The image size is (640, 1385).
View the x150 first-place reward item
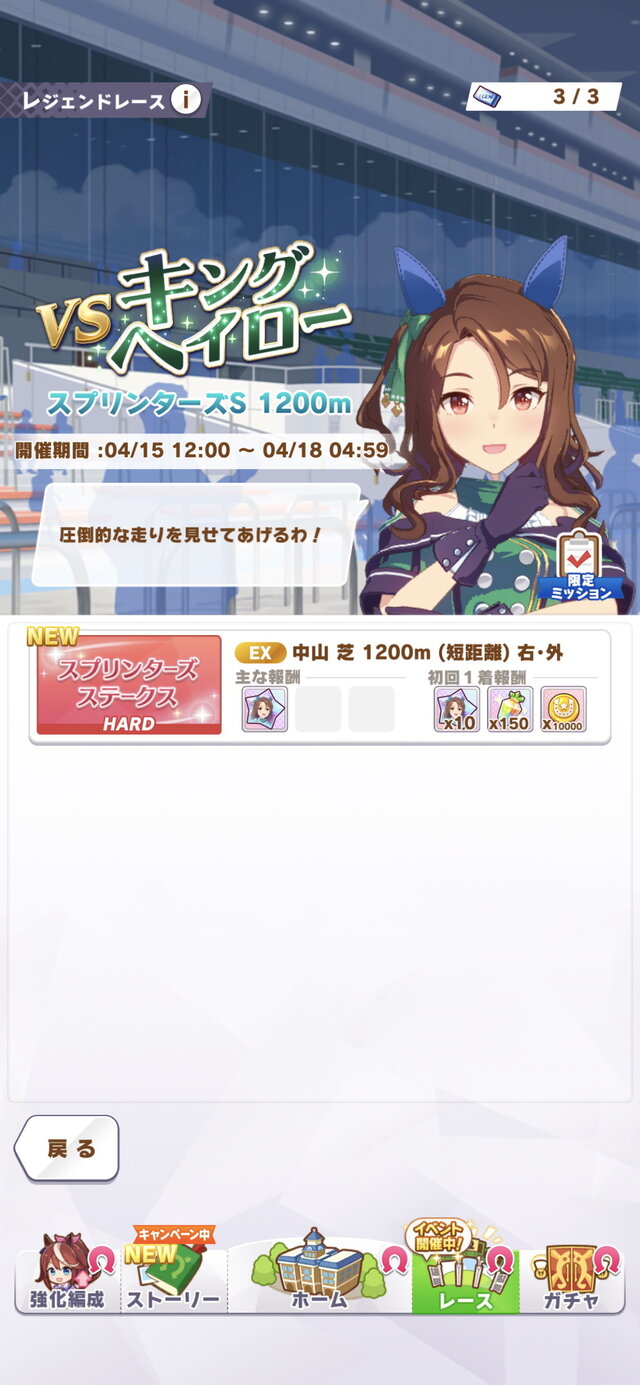tap(509, 709)
